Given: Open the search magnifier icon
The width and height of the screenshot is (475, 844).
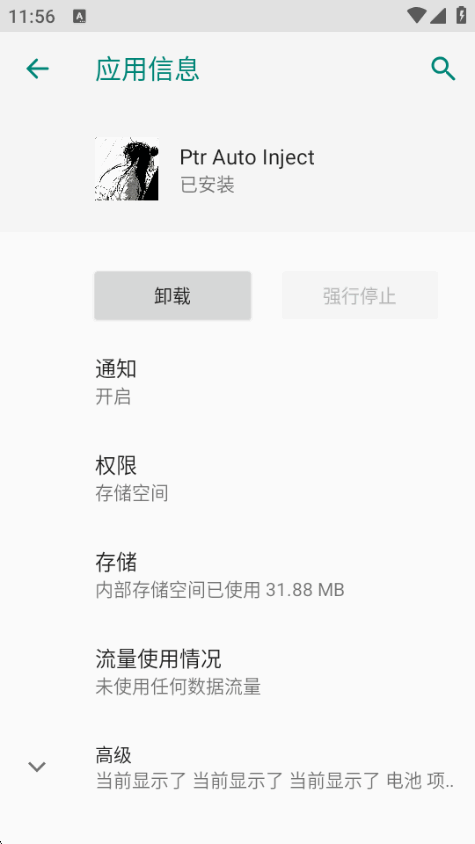Looking at the screenshot, I should click(x=443, y=69).
